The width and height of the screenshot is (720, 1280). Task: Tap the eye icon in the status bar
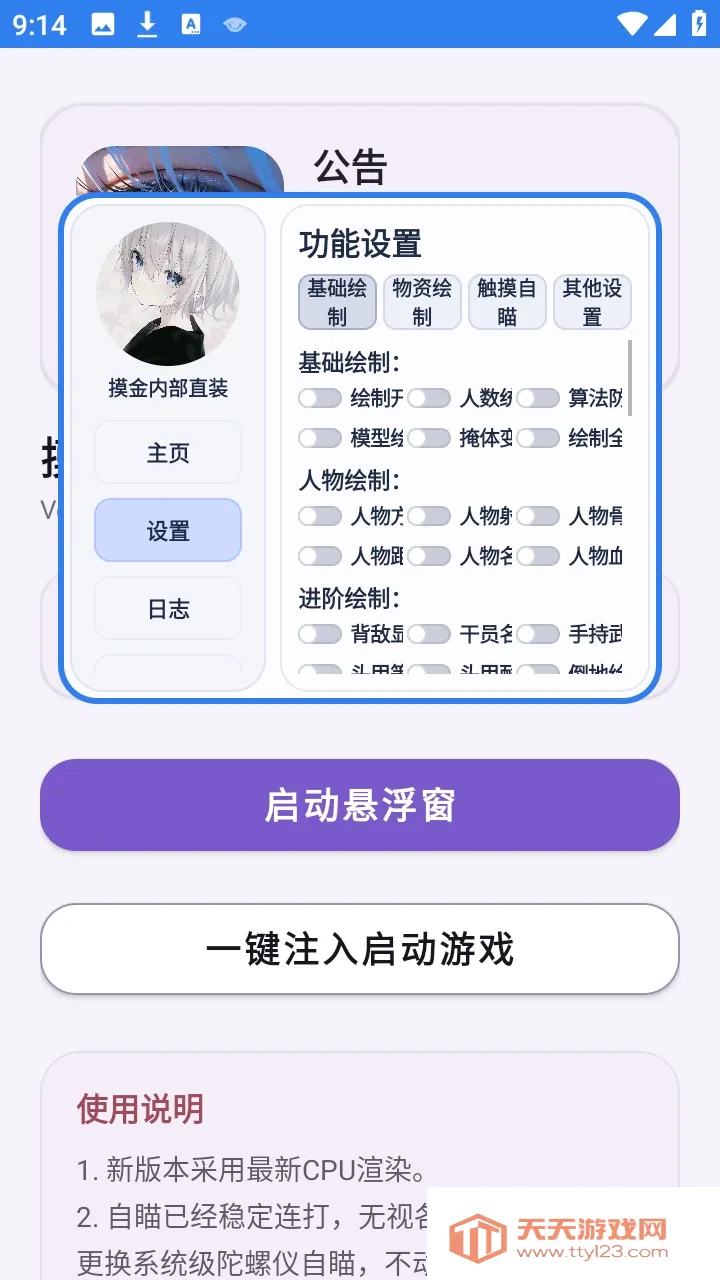pyautogui.click(x=234, y=24)
